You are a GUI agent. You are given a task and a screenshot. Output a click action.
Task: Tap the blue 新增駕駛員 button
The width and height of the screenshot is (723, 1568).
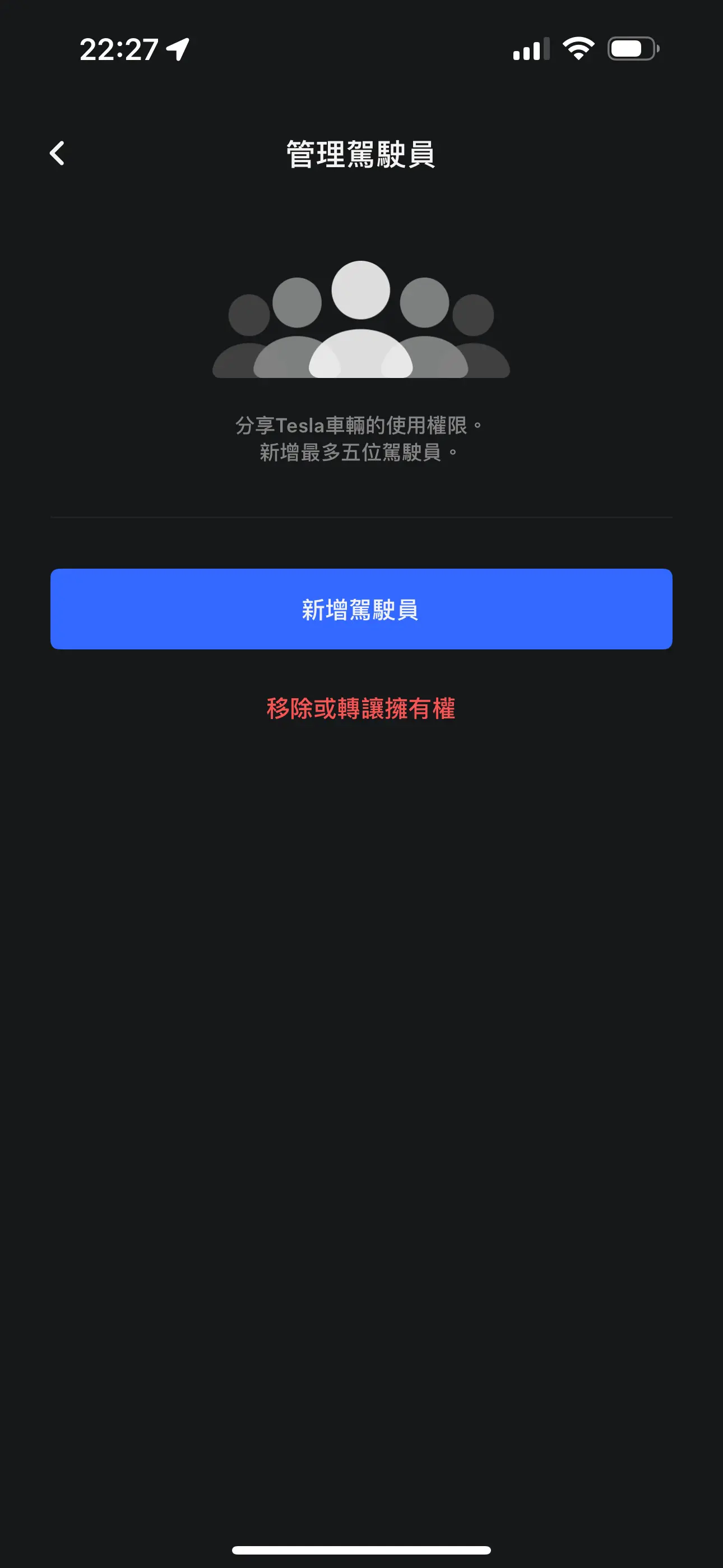(361, 608)
